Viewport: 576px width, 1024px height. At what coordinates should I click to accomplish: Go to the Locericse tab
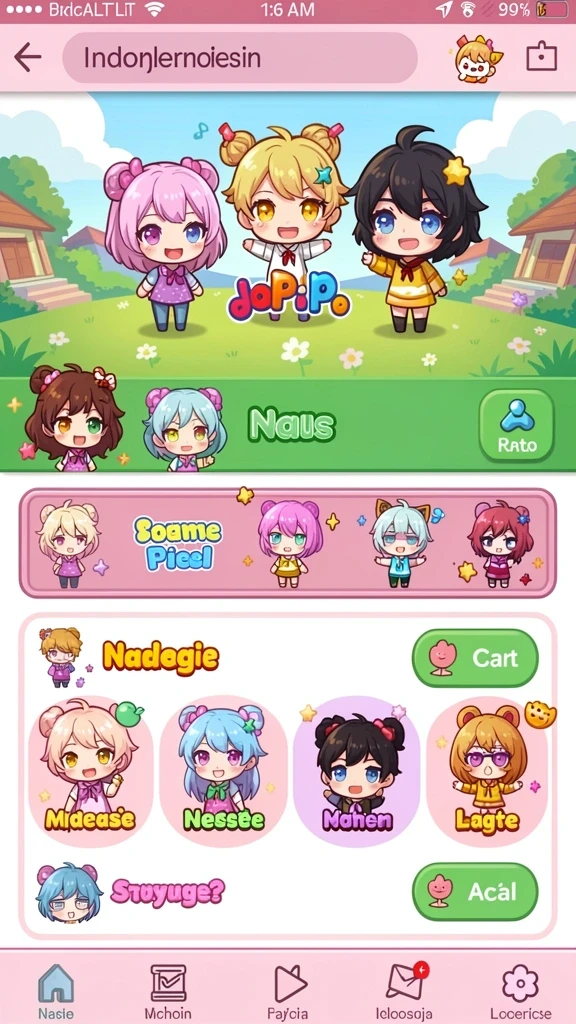520,991
